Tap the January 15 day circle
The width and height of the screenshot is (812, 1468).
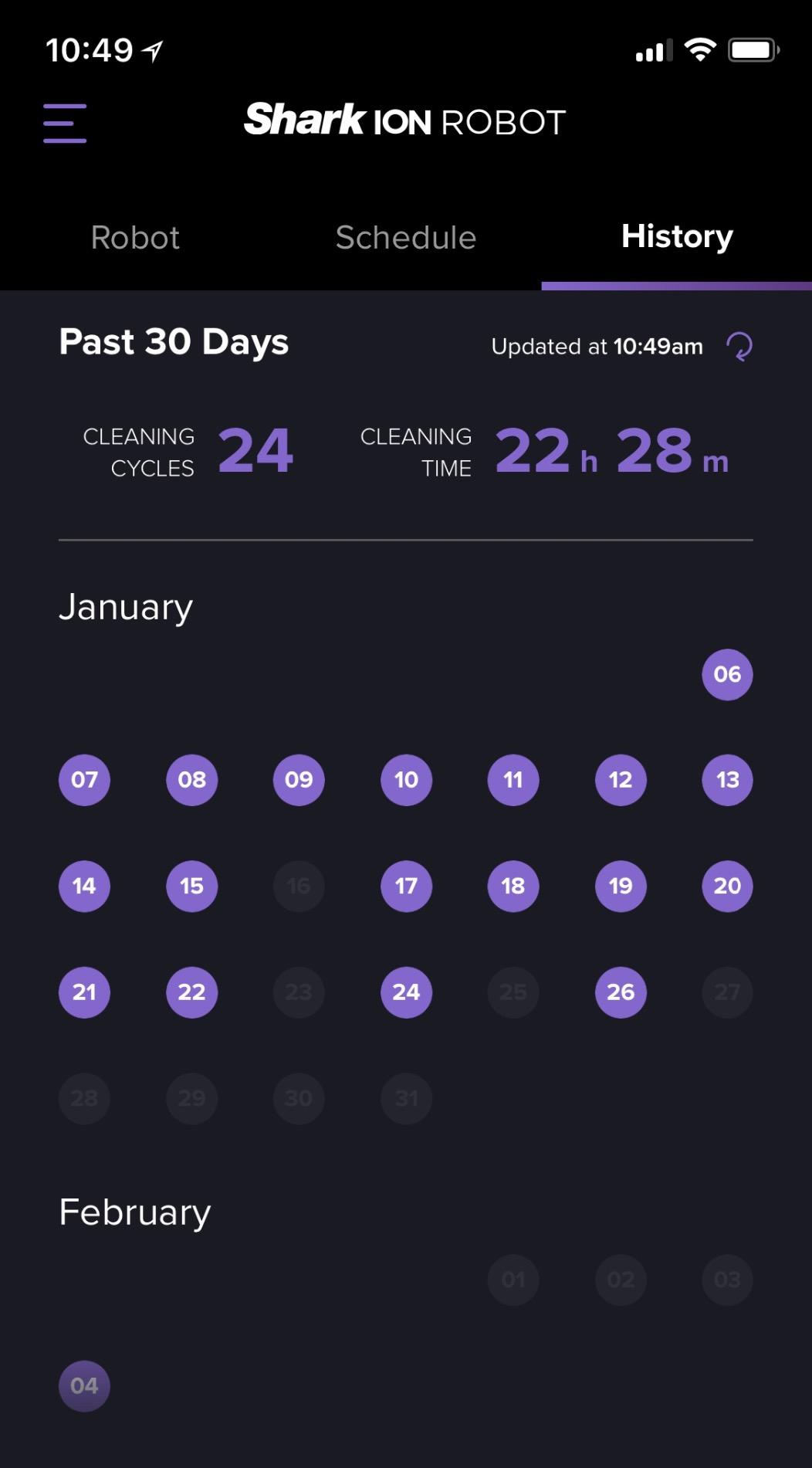point(191,886)
